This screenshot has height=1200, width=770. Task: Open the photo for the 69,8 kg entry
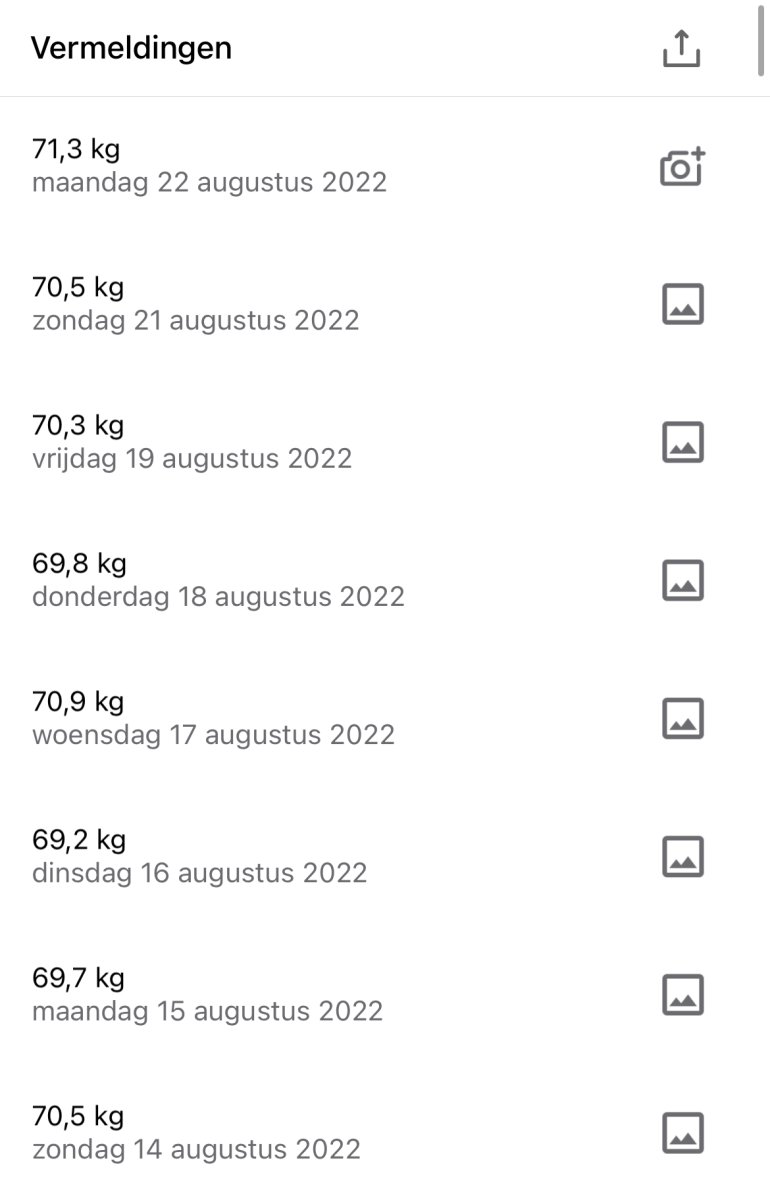pos(682,580)
